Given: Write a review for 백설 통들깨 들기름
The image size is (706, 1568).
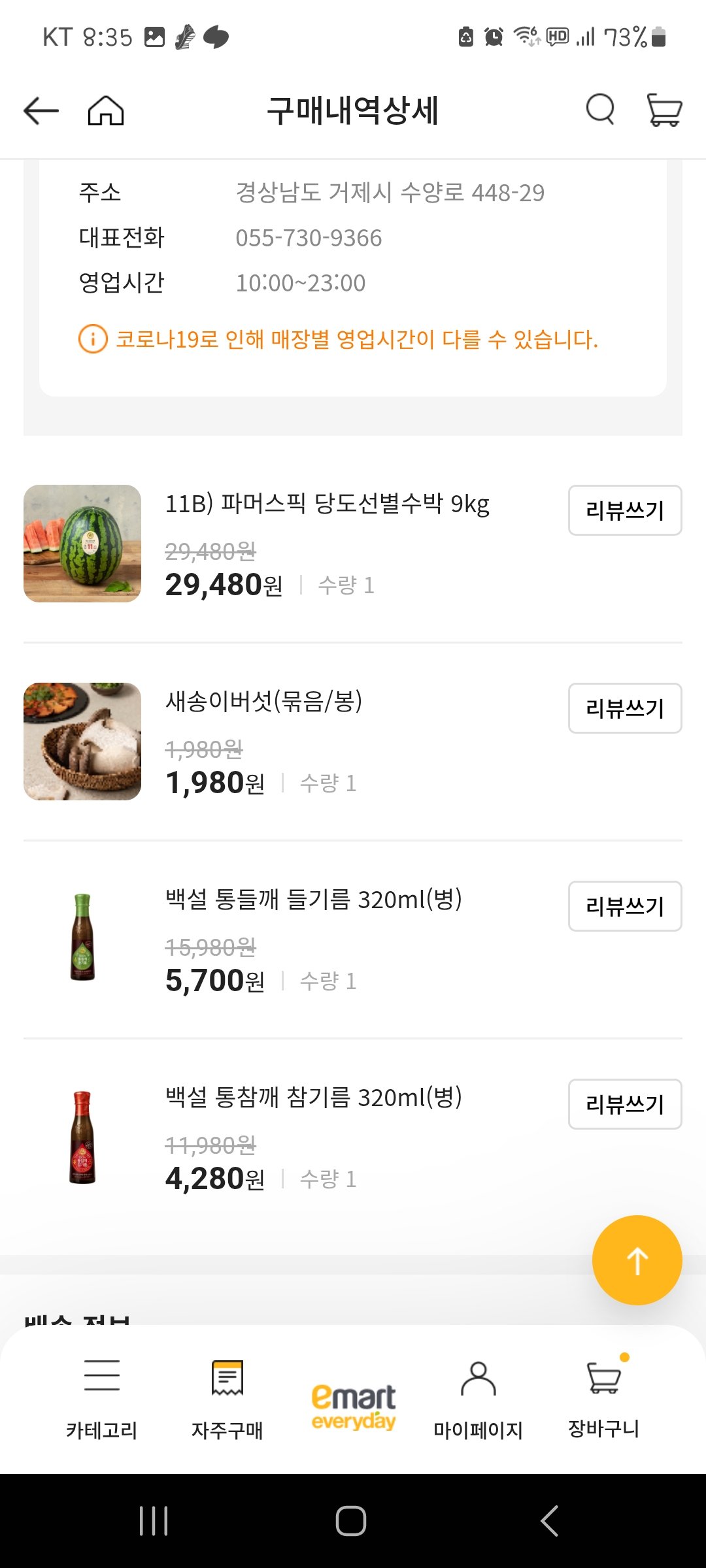Looking at the screenshot, I should (624, 907).
